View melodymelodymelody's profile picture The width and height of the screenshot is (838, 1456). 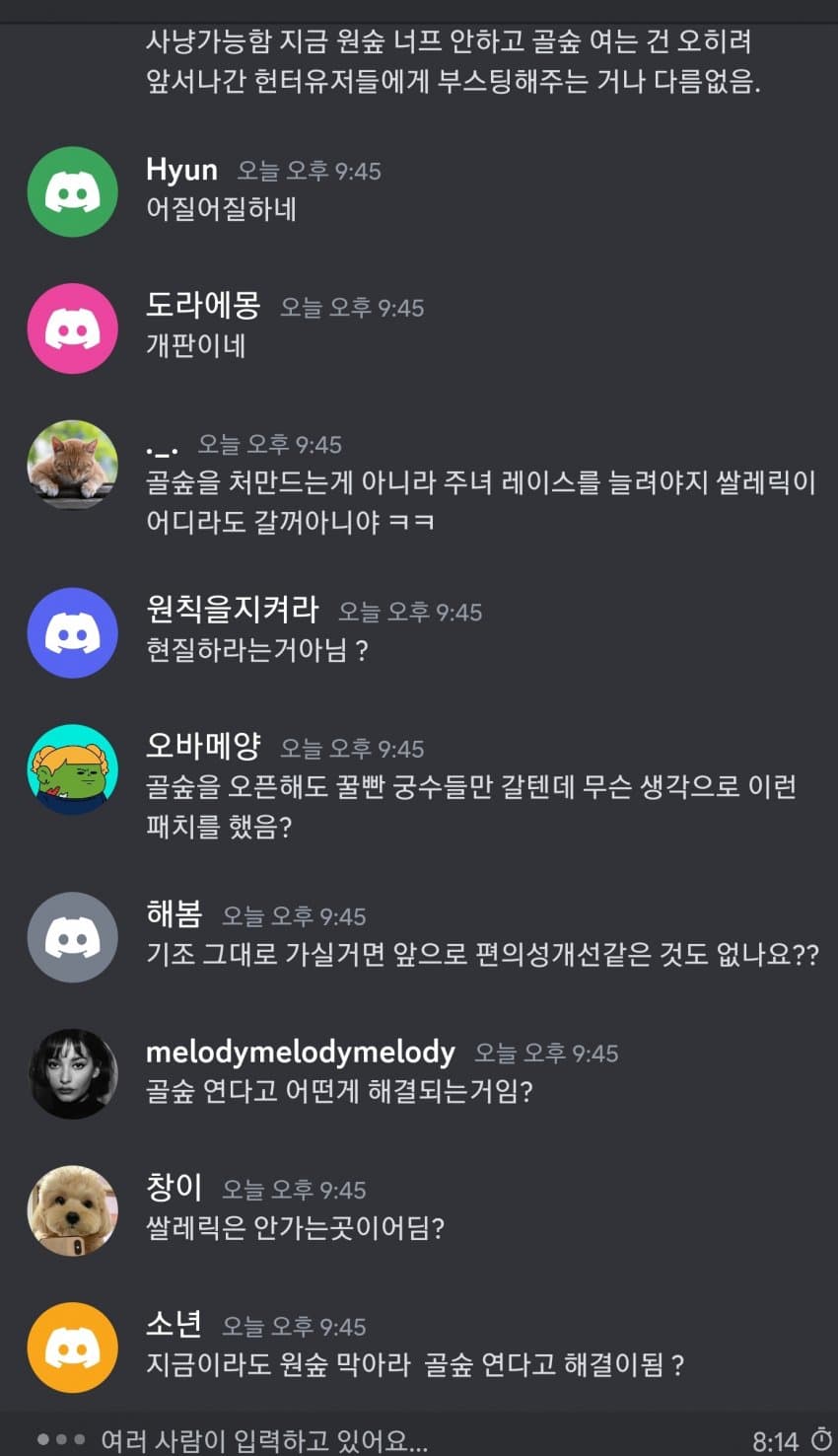pyautogui.click(x=72, y=1073)
